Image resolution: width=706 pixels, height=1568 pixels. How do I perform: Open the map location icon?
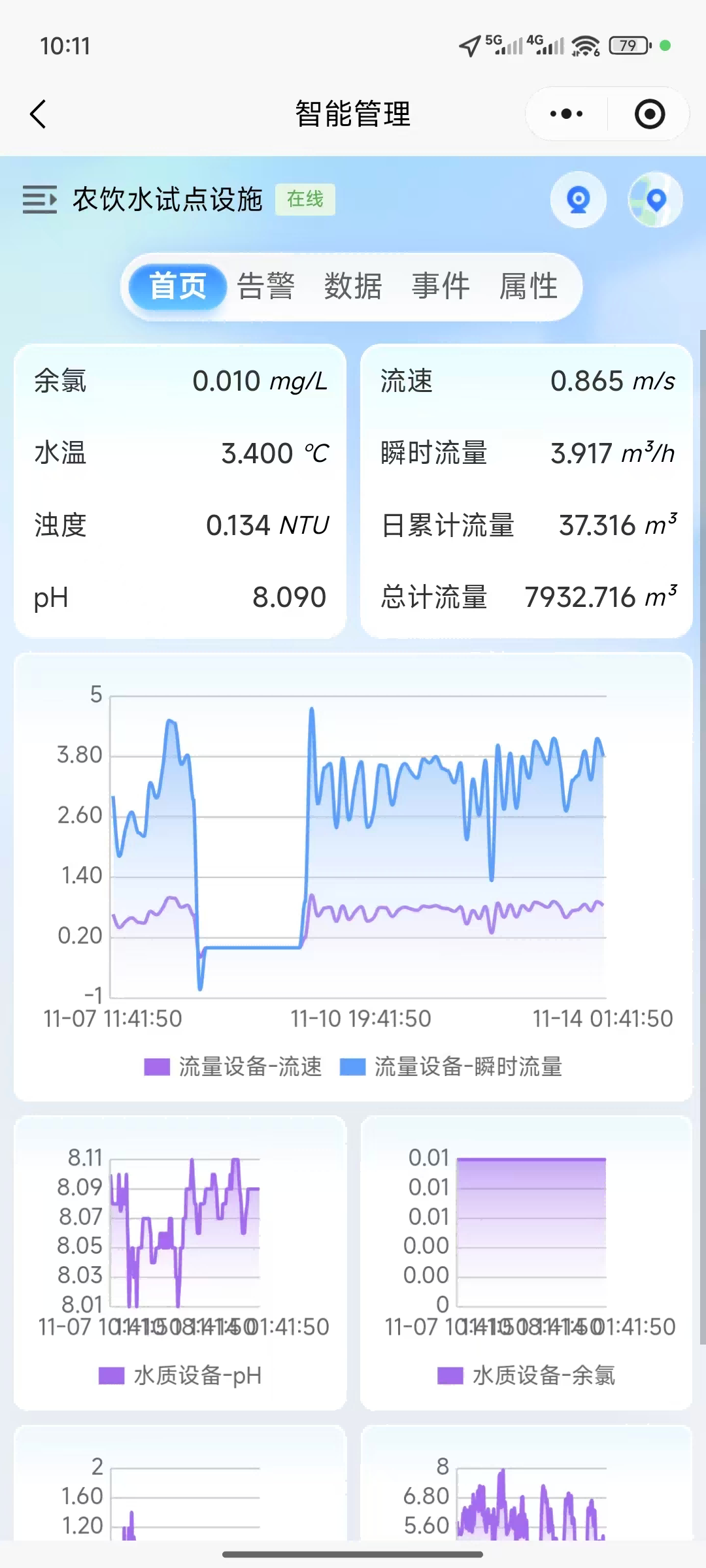tap(656, 200)
